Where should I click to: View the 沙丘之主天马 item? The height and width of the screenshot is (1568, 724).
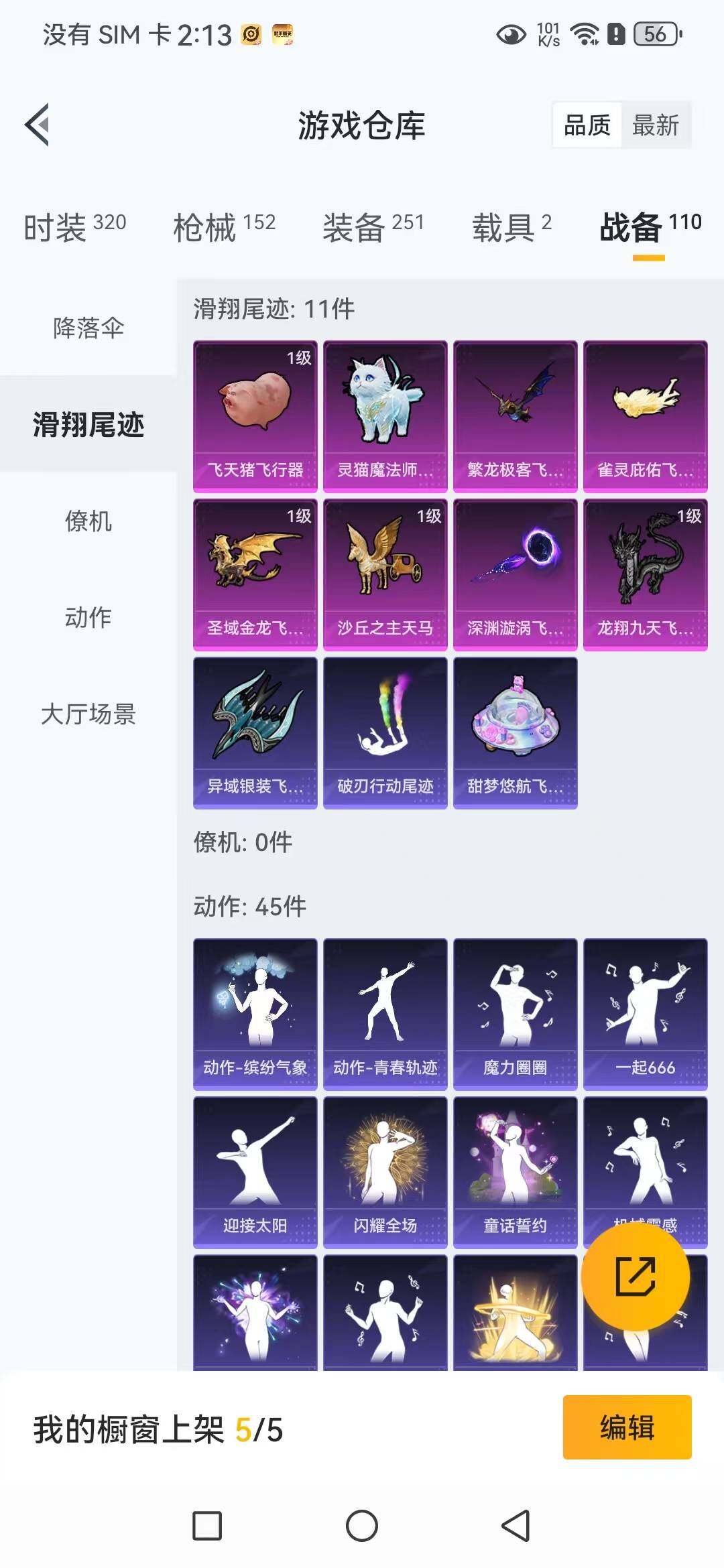385,574
